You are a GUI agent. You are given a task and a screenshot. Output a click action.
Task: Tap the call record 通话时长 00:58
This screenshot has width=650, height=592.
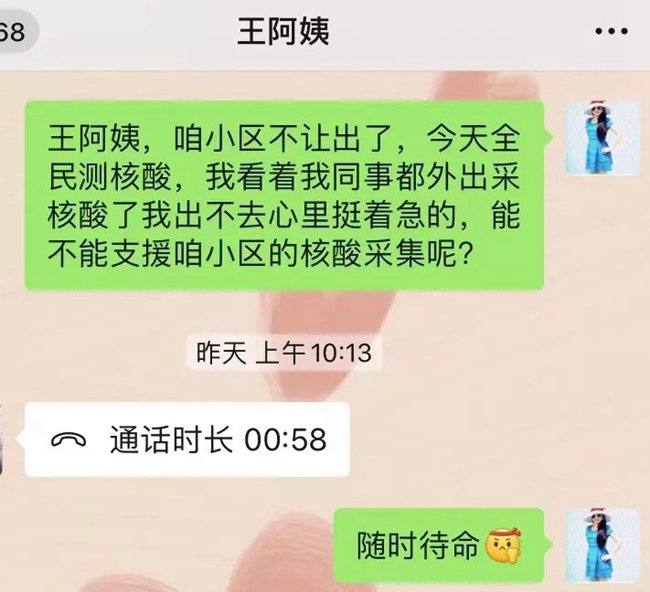point(187,440)
